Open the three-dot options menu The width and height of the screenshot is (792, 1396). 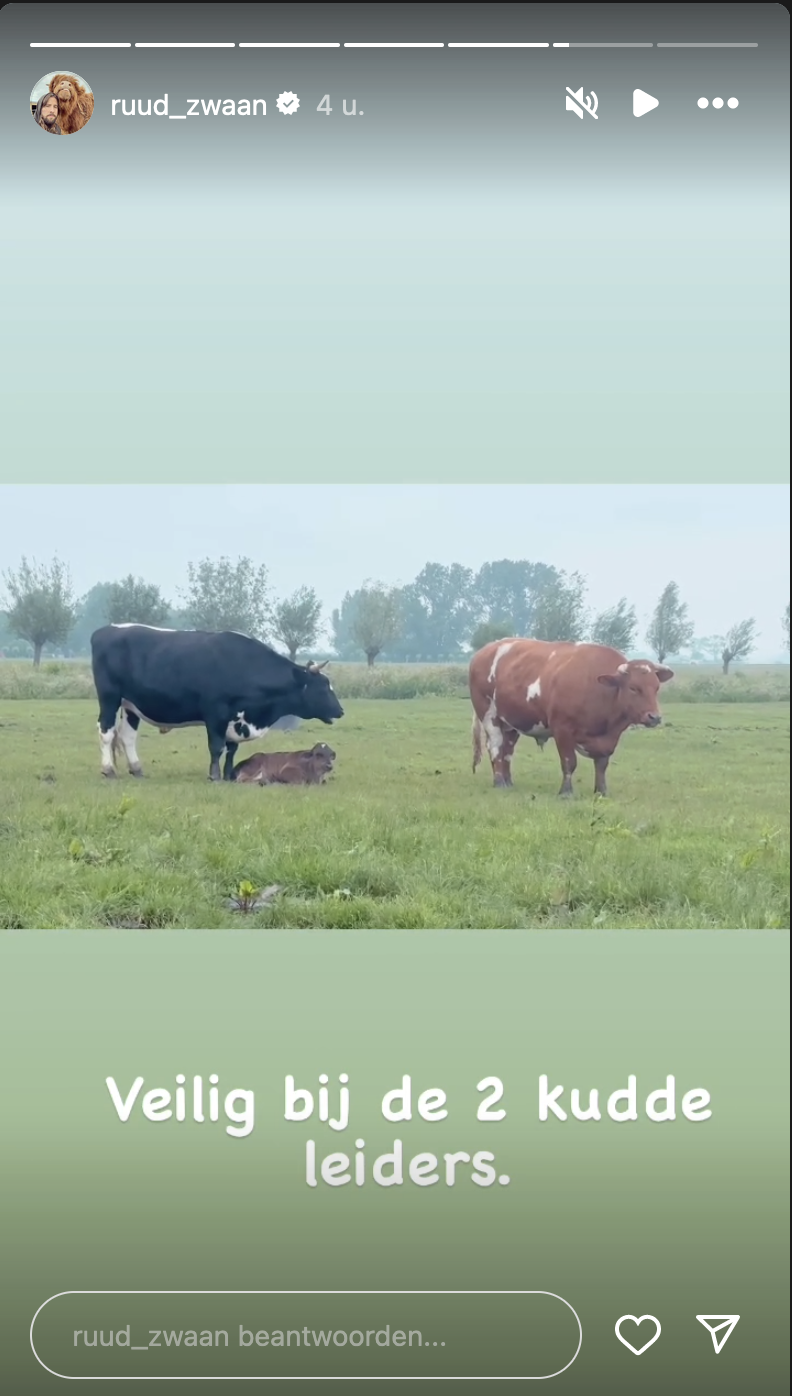click(717, 103)
